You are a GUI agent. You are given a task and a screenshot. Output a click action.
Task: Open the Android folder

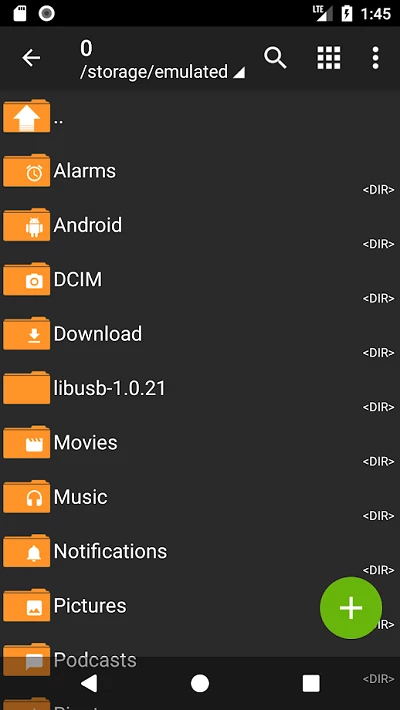(x=200, y=225)
